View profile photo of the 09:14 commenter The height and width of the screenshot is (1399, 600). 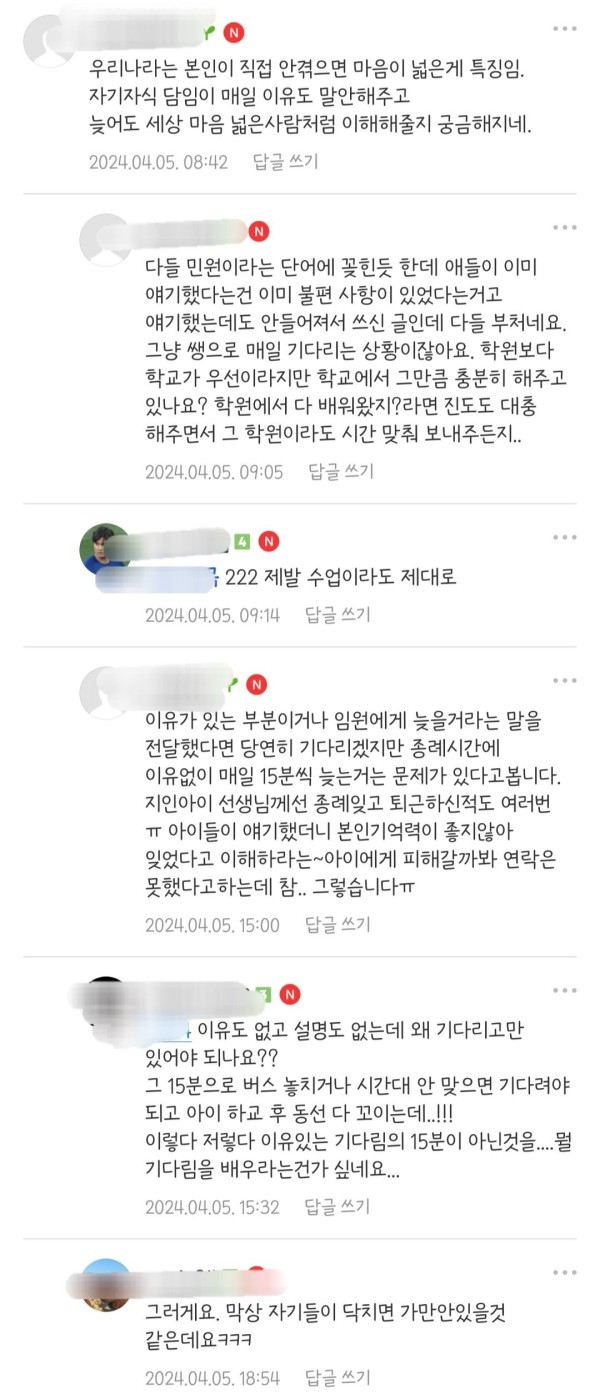coord(105,549)
